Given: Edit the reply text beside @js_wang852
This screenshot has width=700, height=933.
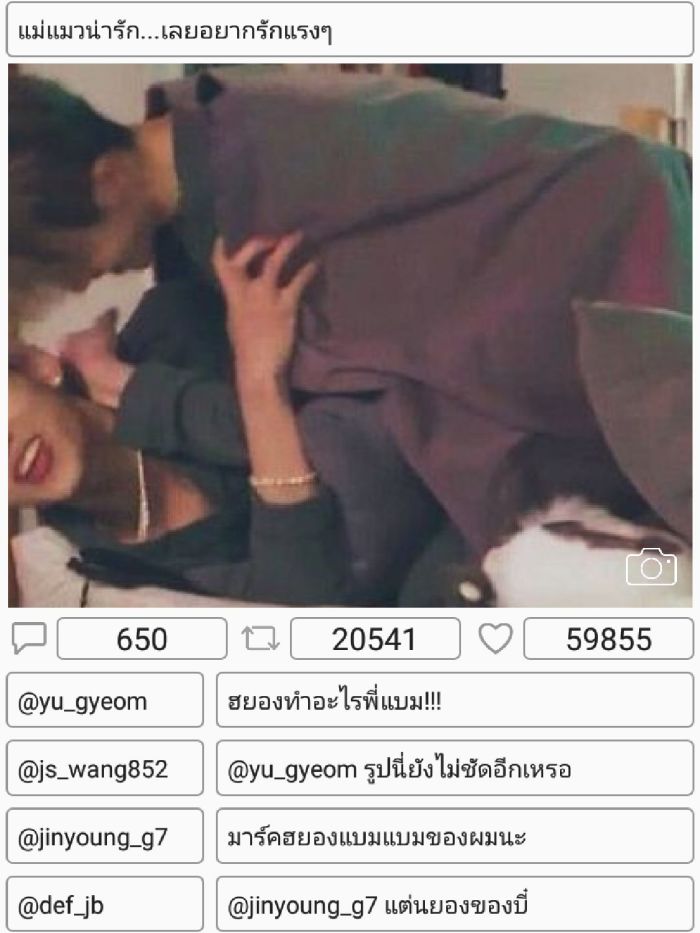Looking at the screenshot, I should pyautogui.click(x=454, y=769).
